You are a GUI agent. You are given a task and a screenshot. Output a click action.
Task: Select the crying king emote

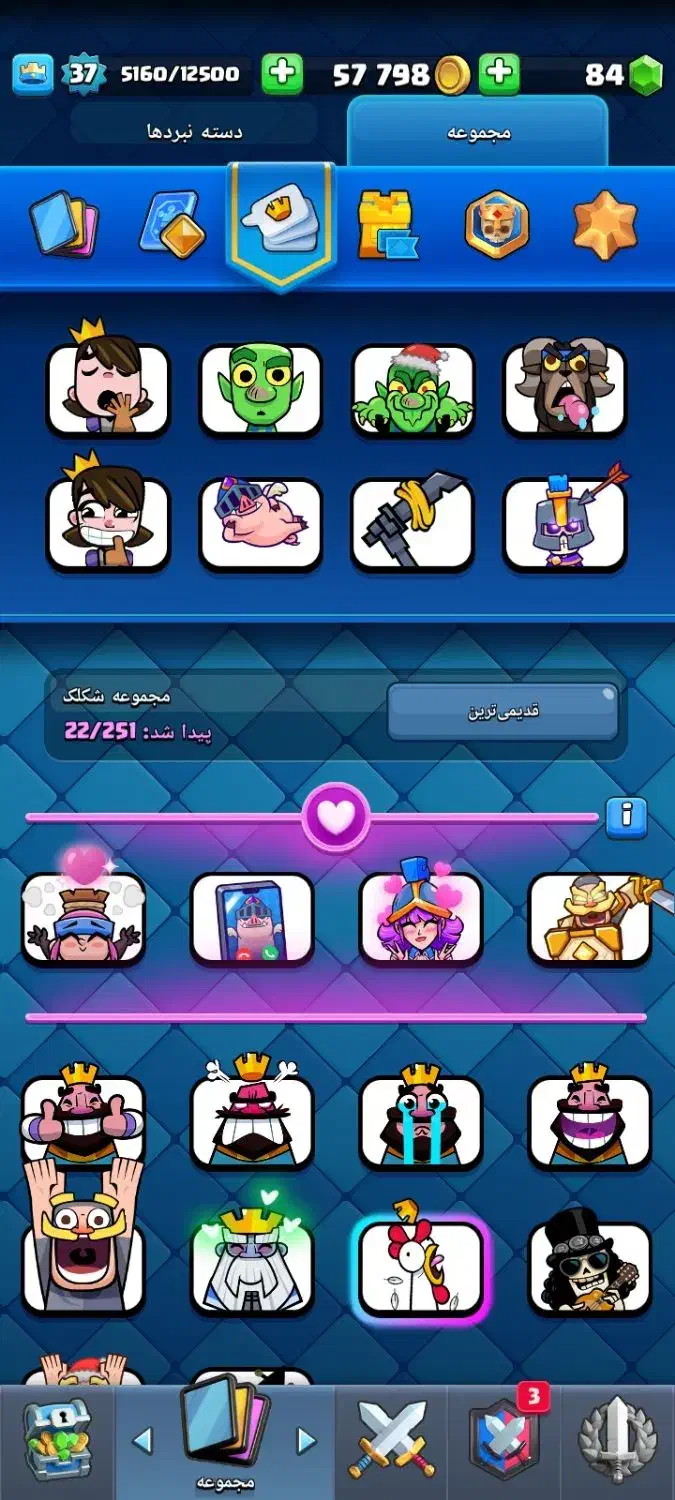coord(421,1120)
